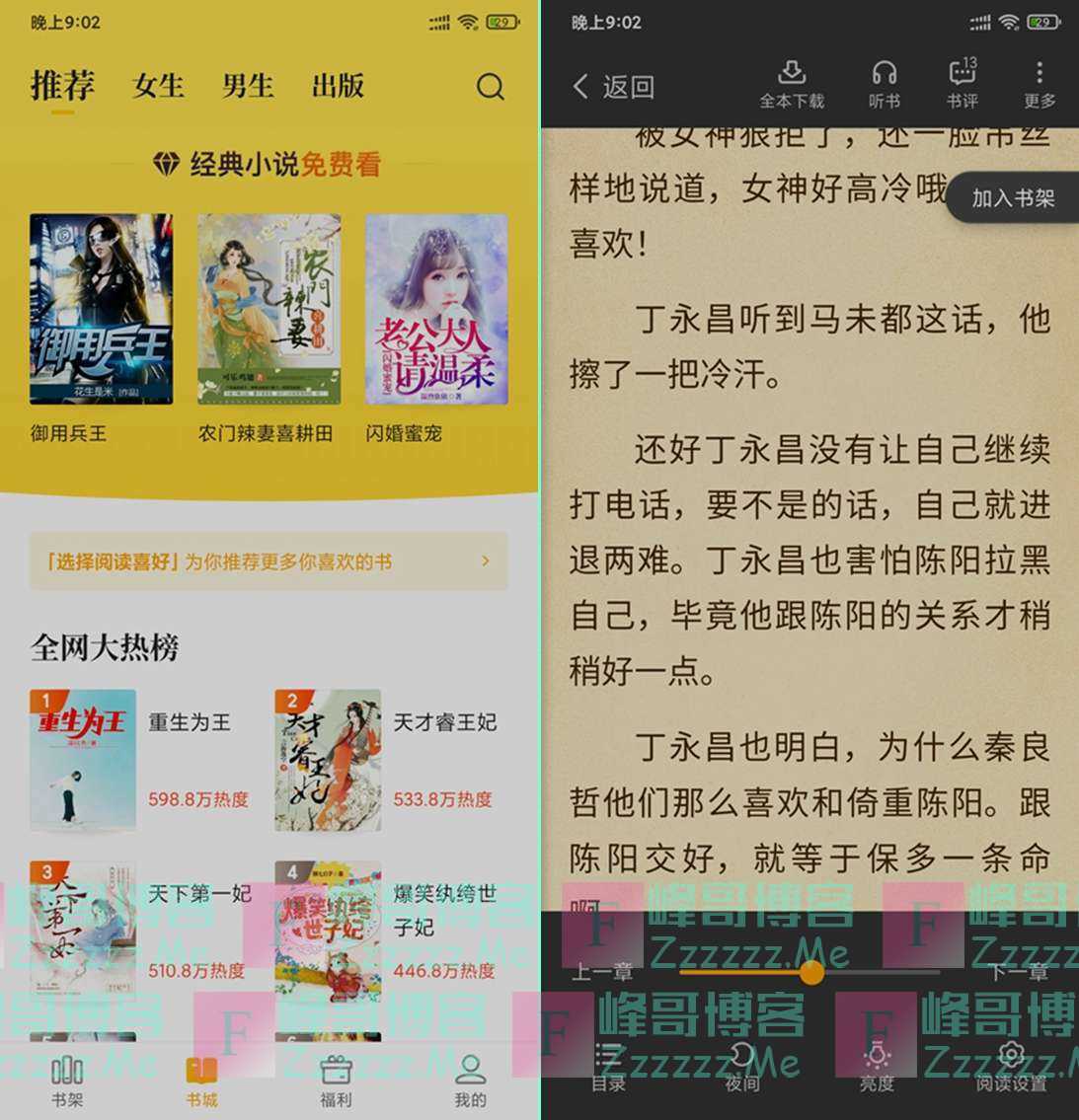1079x1120 pixels.
Task: Open 书评 book reviews
Action: coord(962,85)
